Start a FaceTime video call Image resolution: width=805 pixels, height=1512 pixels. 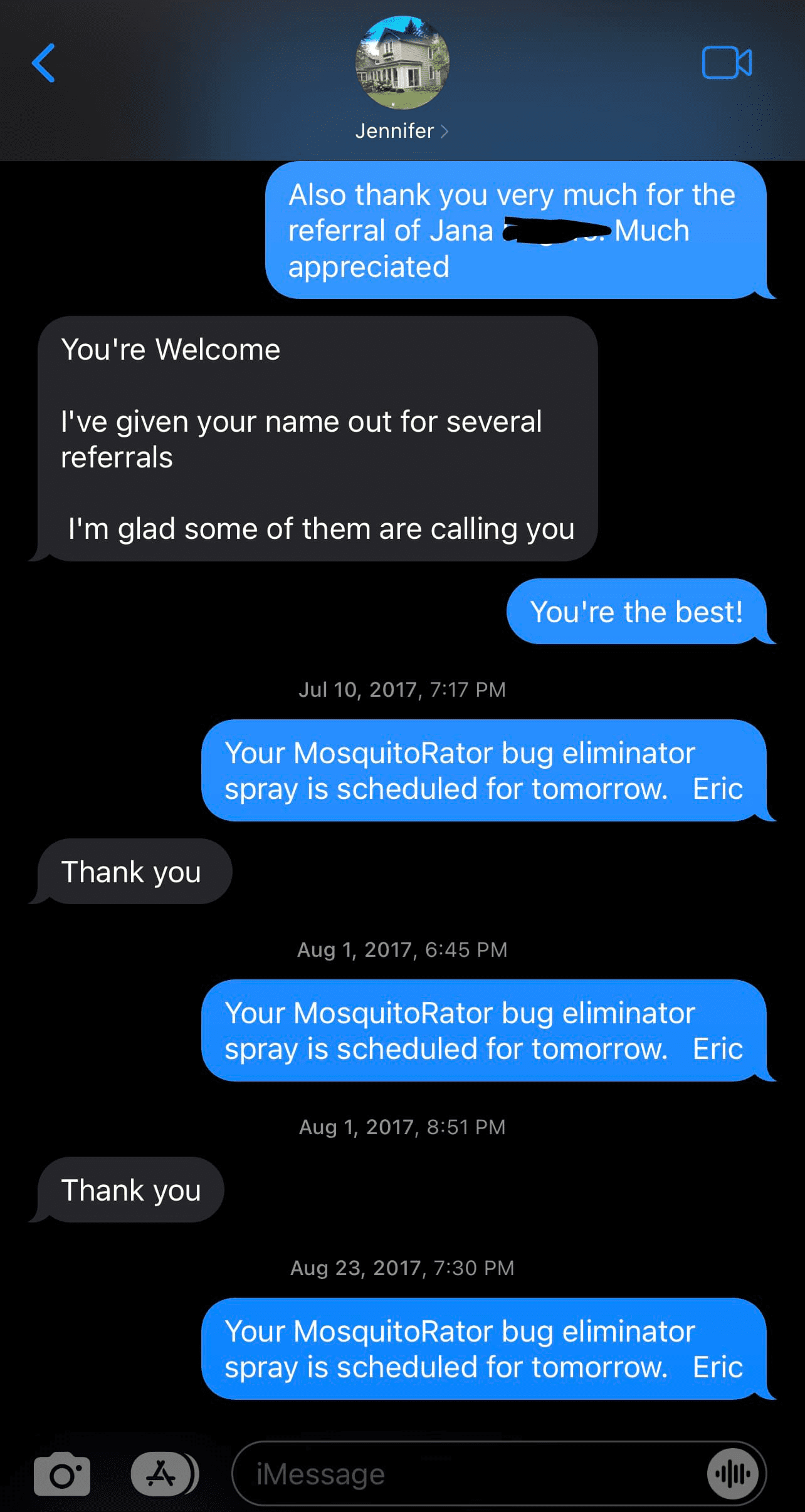(x=727, y=62)
